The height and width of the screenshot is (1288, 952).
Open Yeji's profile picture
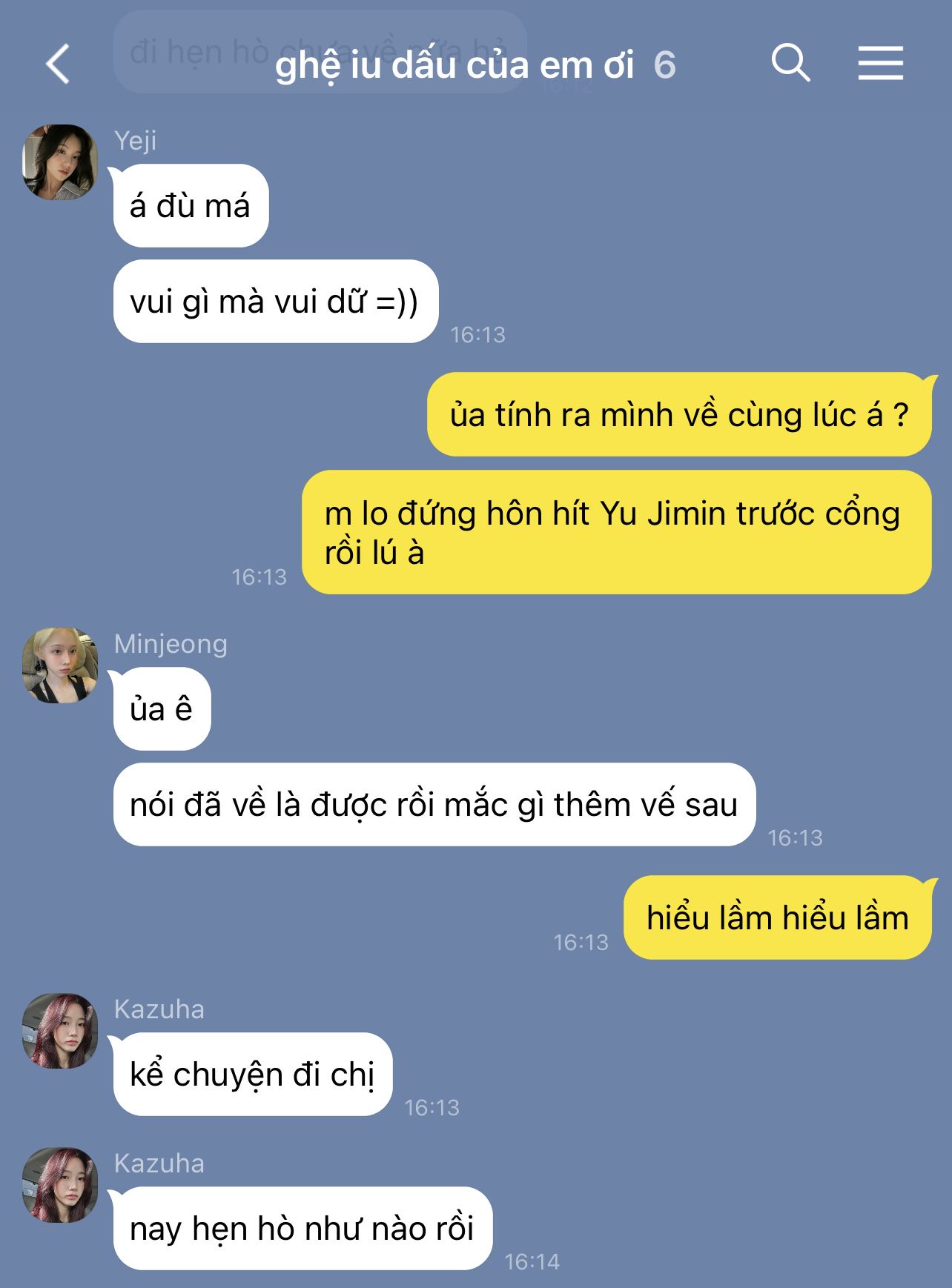[x=60, y=162]
